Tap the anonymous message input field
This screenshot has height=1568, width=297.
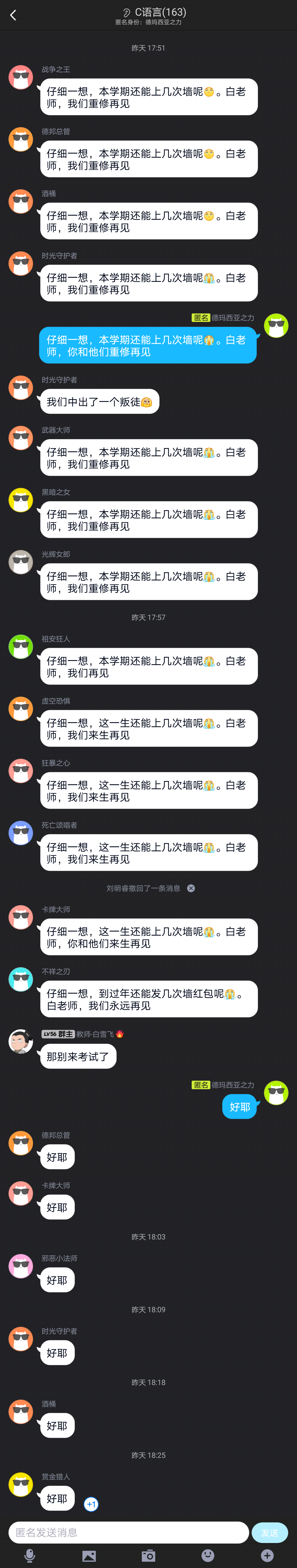128,1532
